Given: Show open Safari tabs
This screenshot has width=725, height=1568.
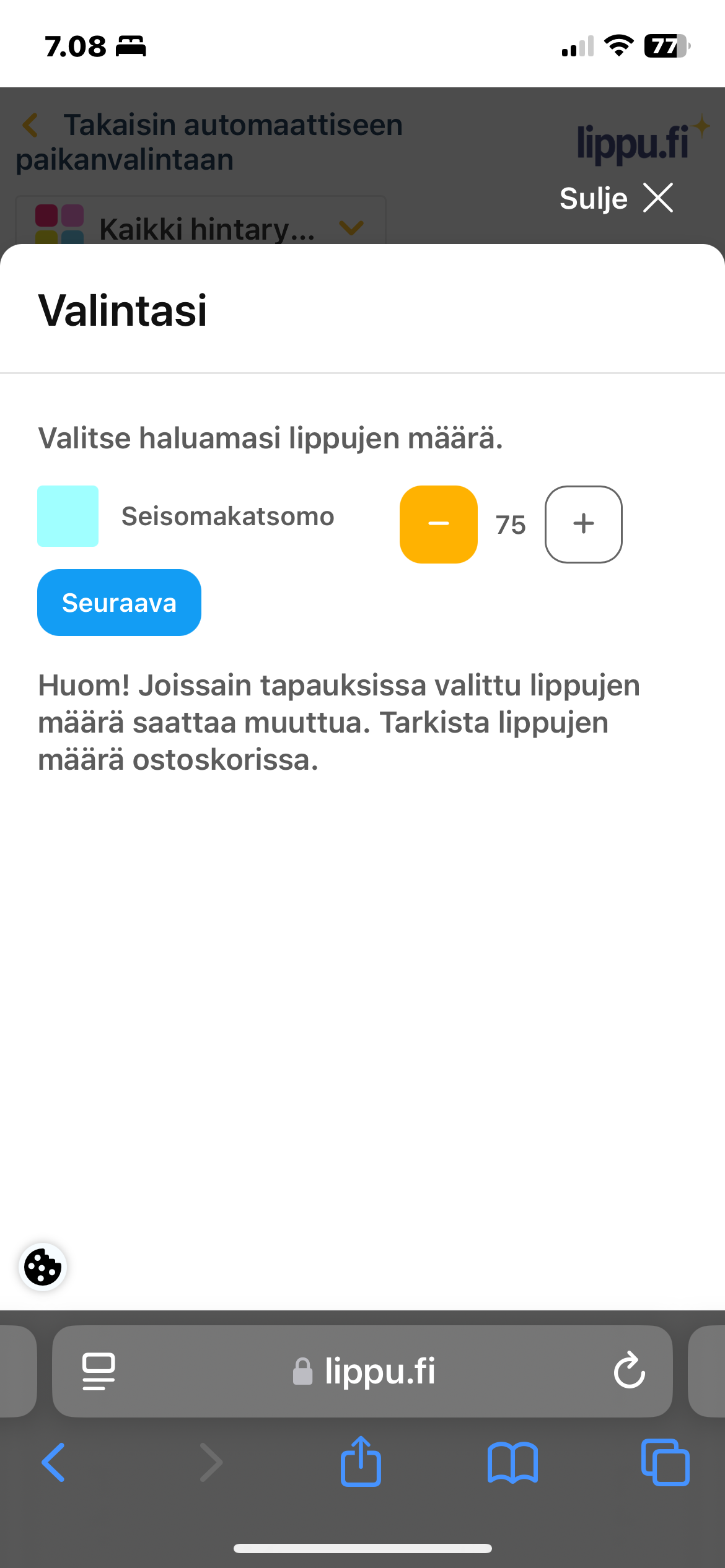Looking at the screenshot, I should click(665, 1462).
